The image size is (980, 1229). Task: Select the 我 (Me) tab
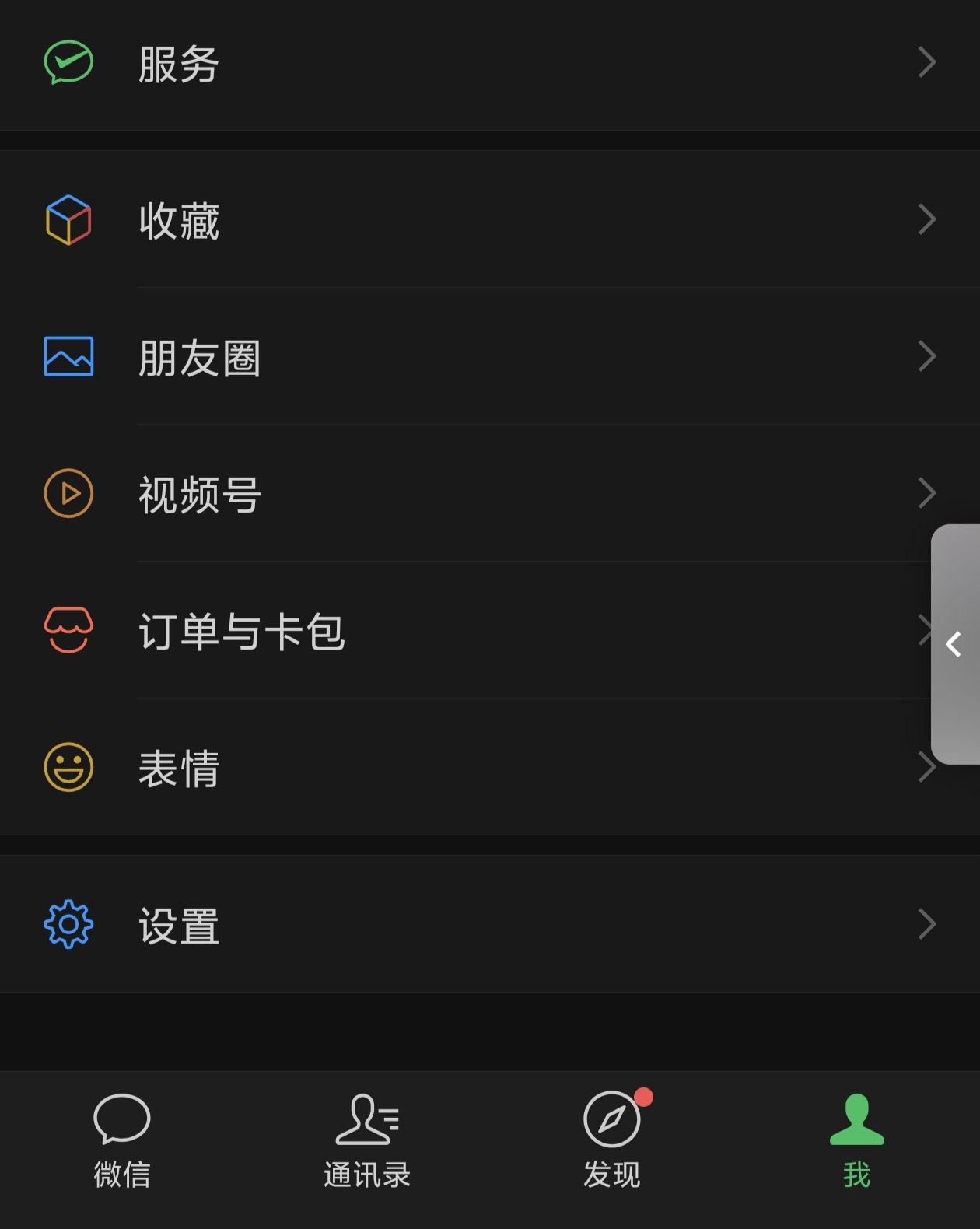point(856,1141)
